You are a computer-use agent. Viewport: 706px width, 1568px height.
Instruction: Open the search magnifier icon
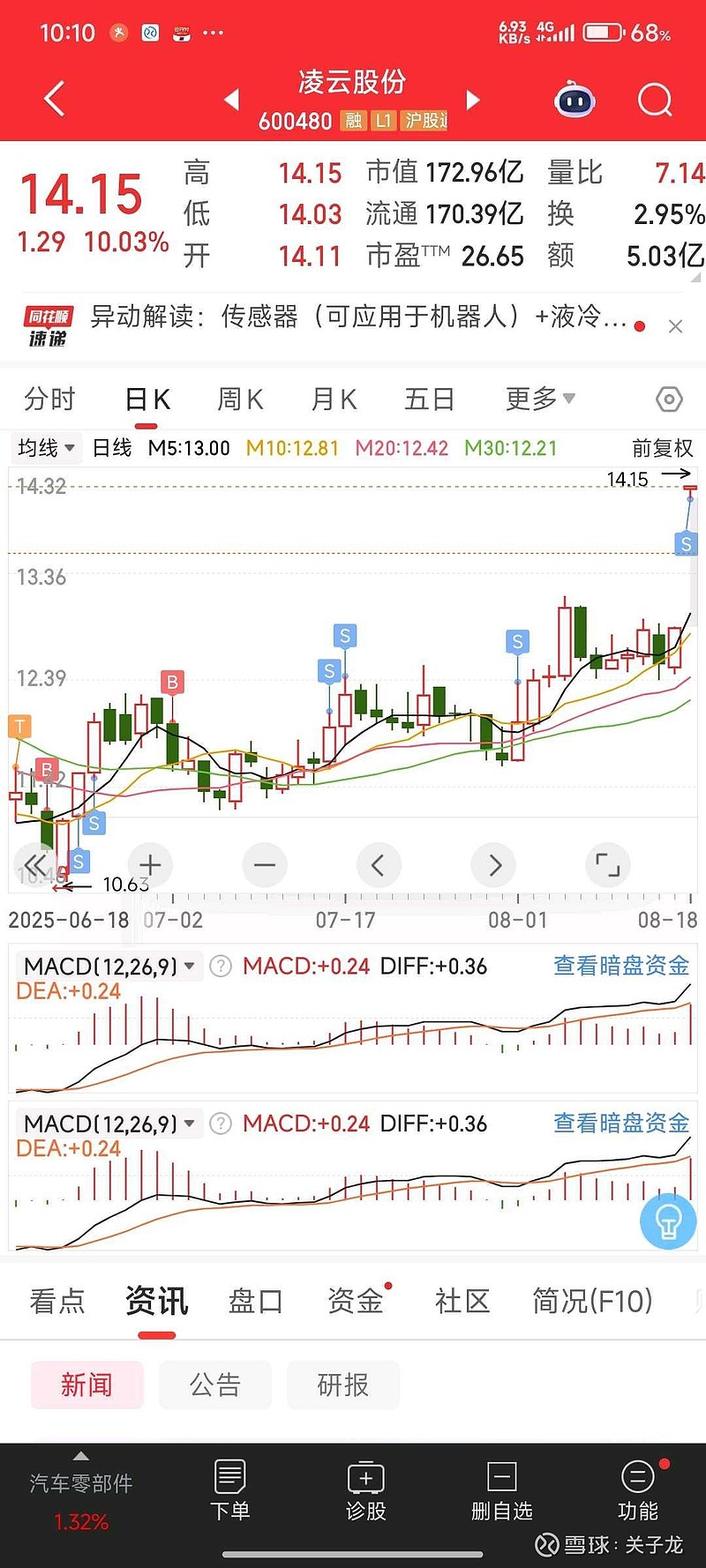pos(654,100)
